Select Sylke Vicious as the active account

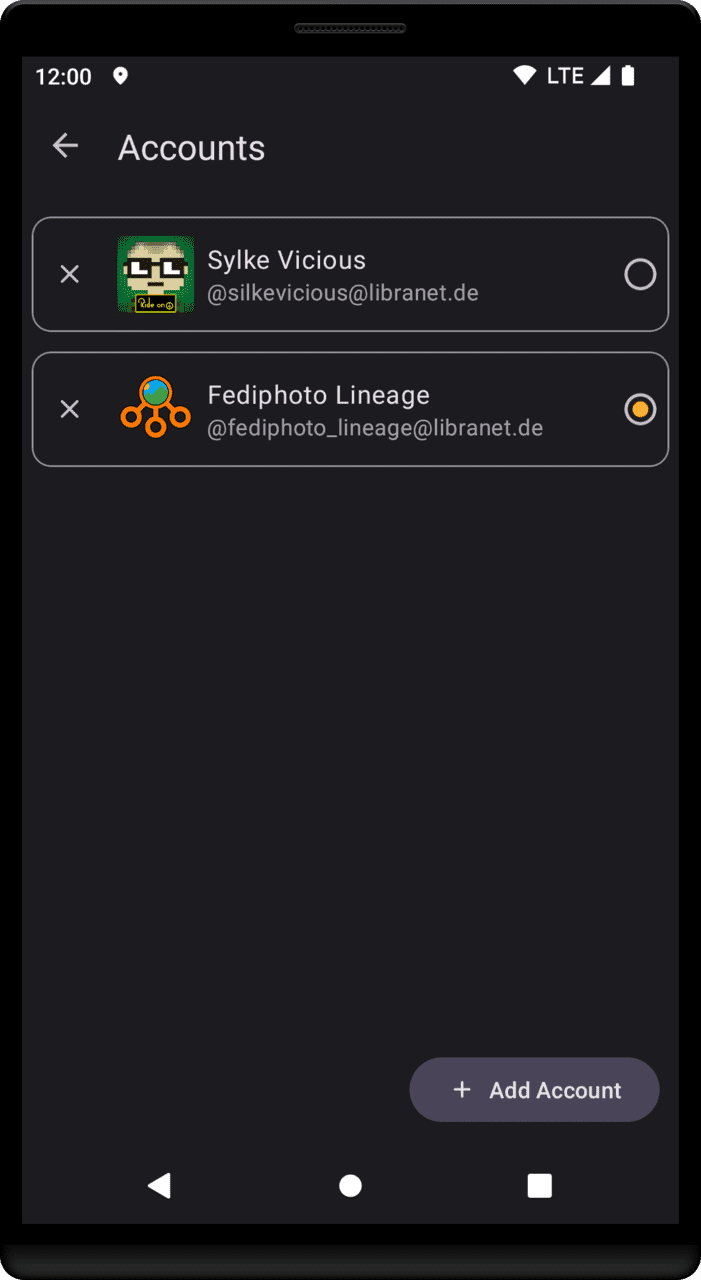[x=640, y=274]
